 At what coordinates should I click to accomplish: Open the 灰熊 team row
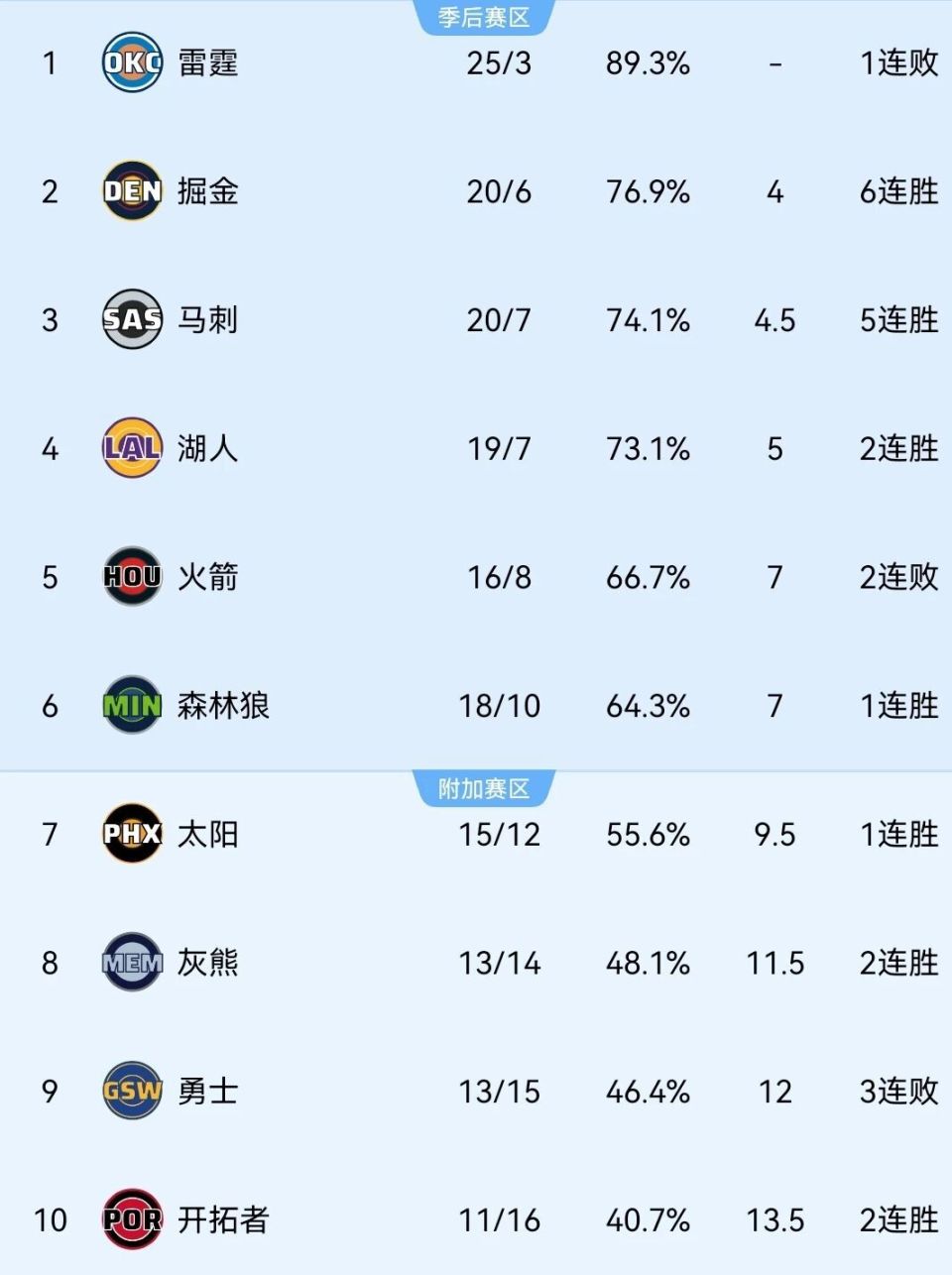[x=207, y=963]
